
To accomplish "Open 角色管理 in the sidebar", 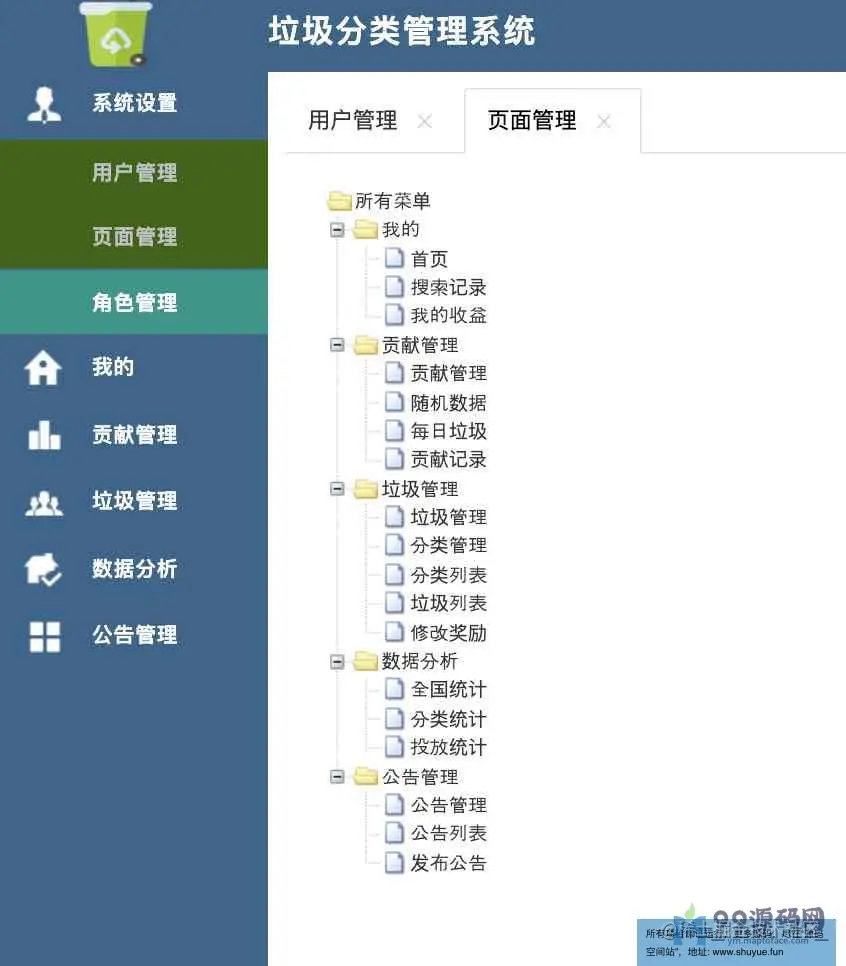I will pyautogui.click(x=134, y=302).
